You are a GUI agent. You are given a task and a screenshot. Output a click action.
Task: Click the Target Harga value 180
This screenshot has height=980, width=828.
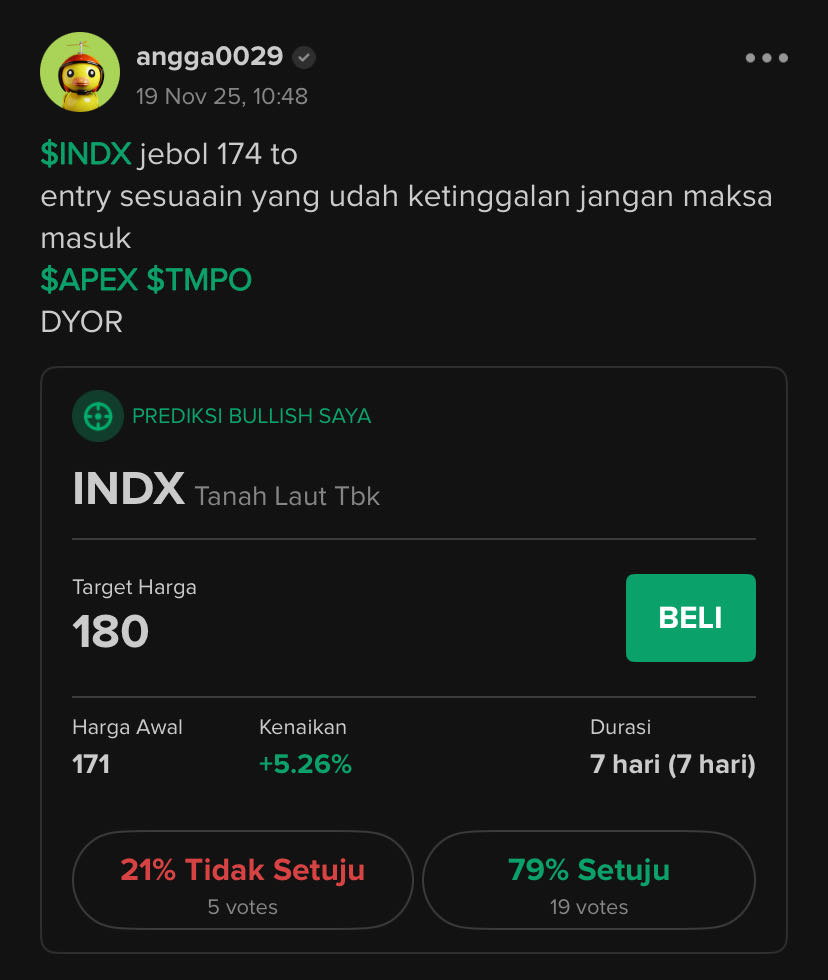(108, 630)
